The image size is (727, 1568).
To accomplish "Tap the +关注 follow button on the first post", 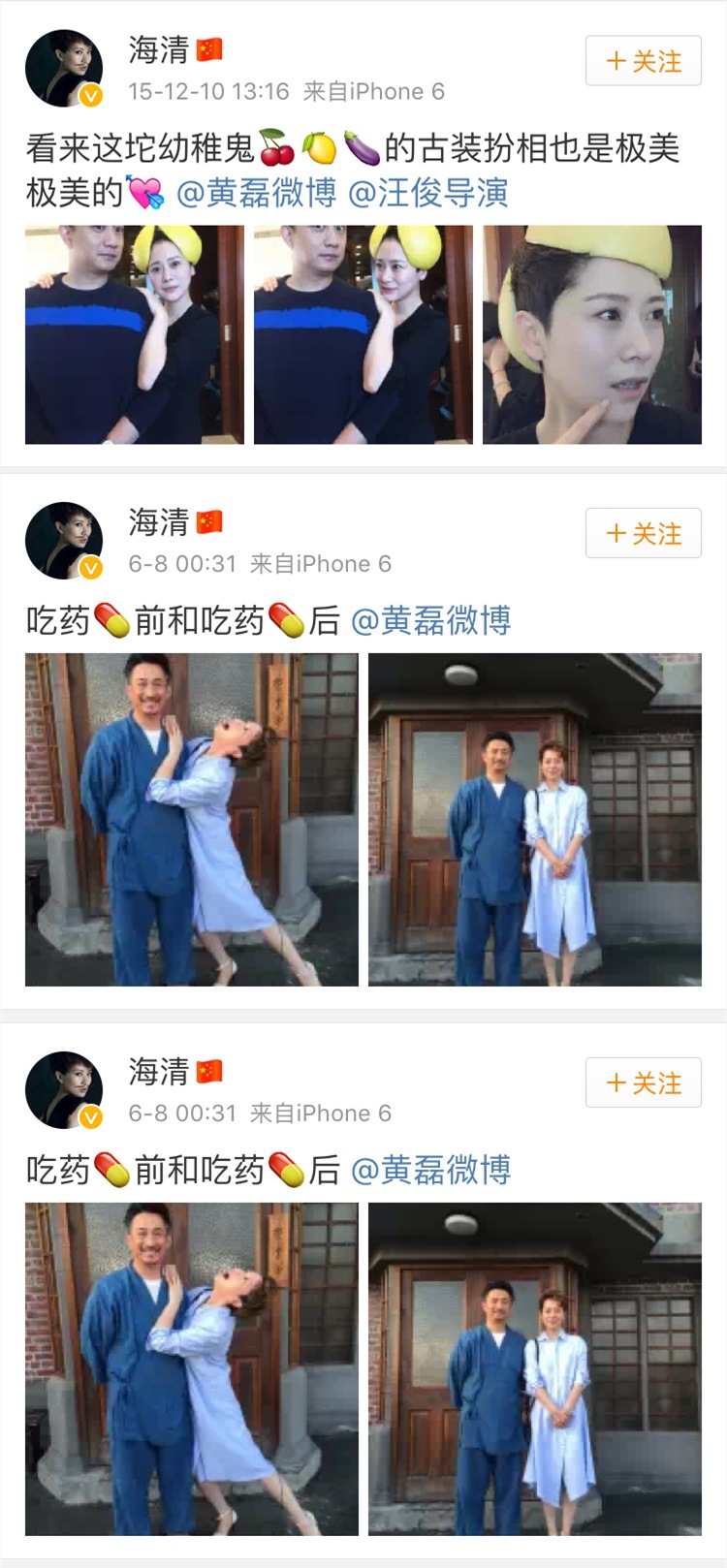I will (x=643, y=60).
